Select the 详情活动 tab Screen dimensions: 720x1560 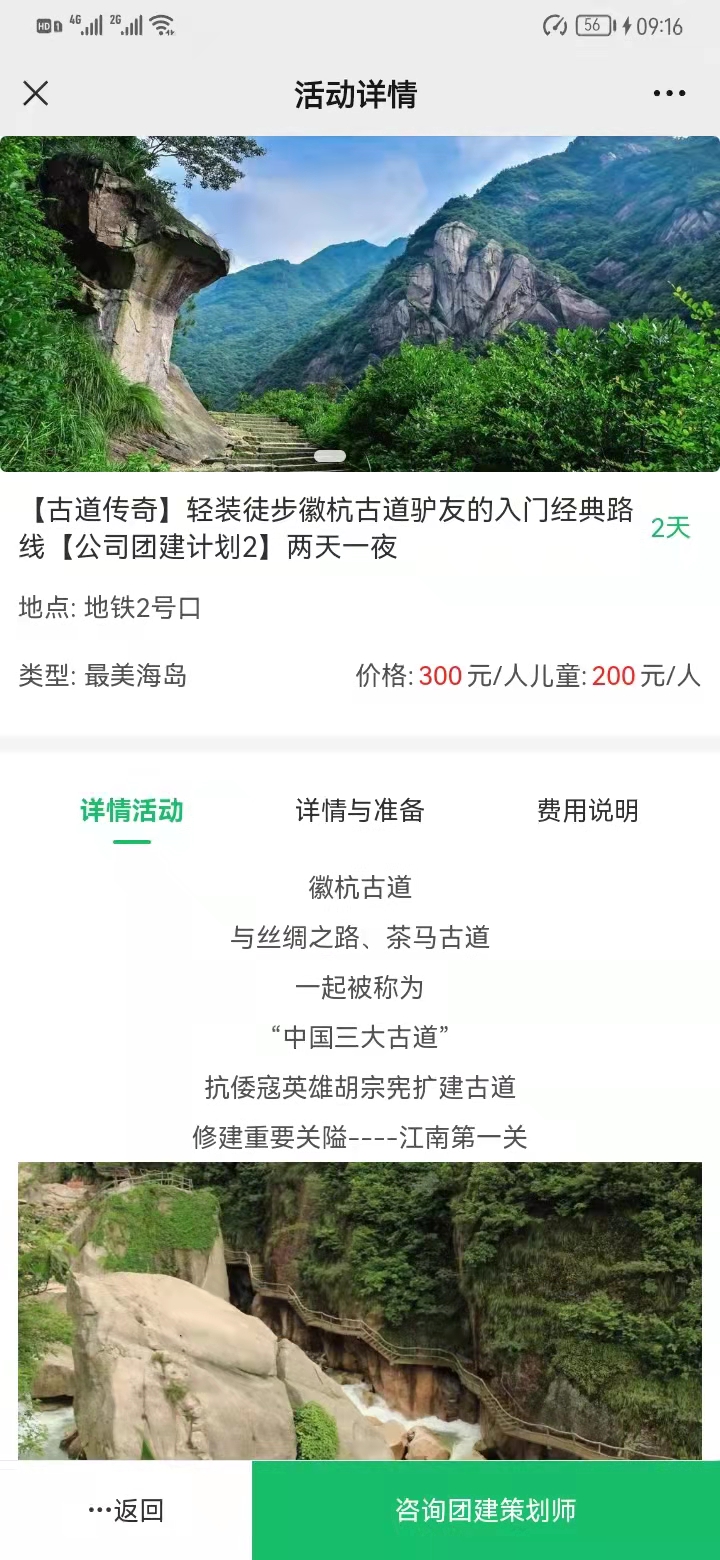(132, 811)
